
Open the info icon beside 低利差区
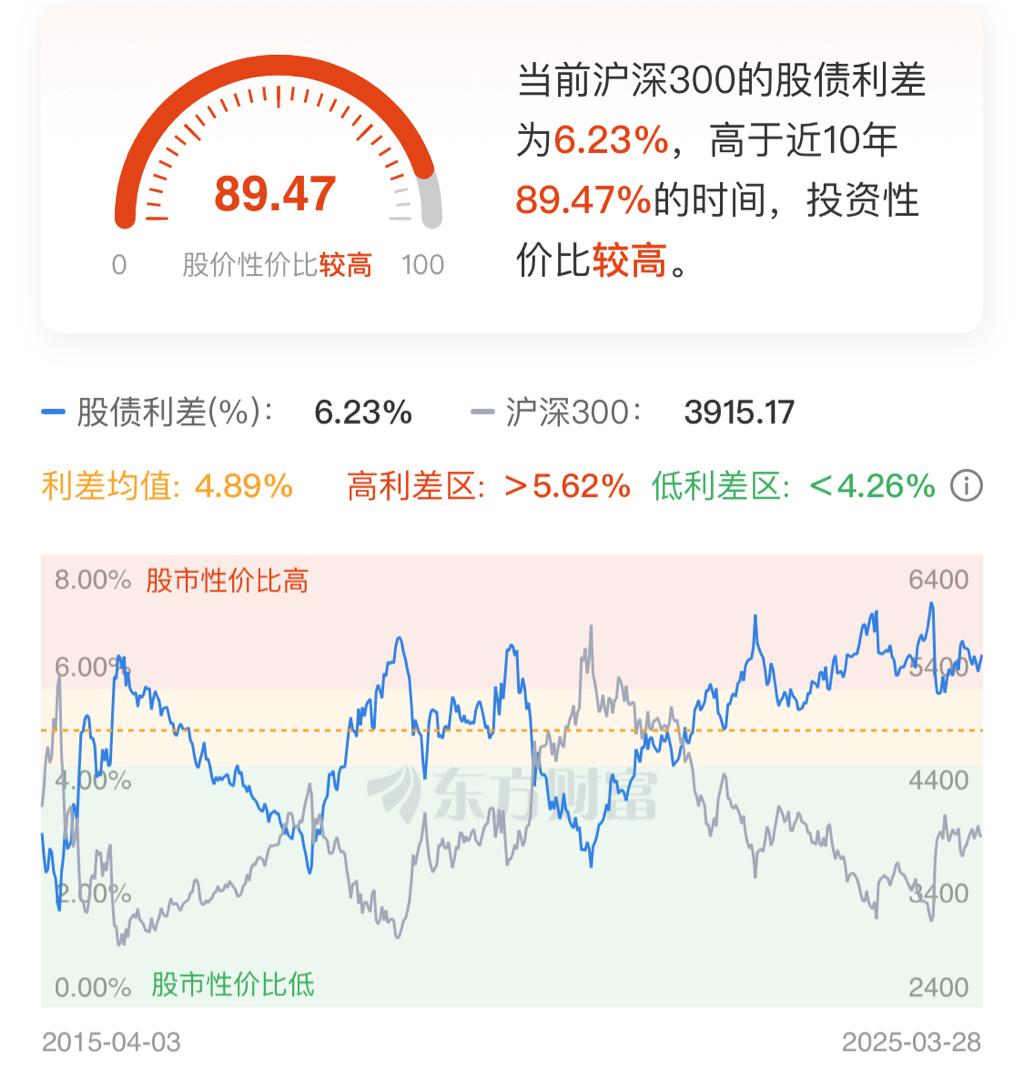pos(966,487)
